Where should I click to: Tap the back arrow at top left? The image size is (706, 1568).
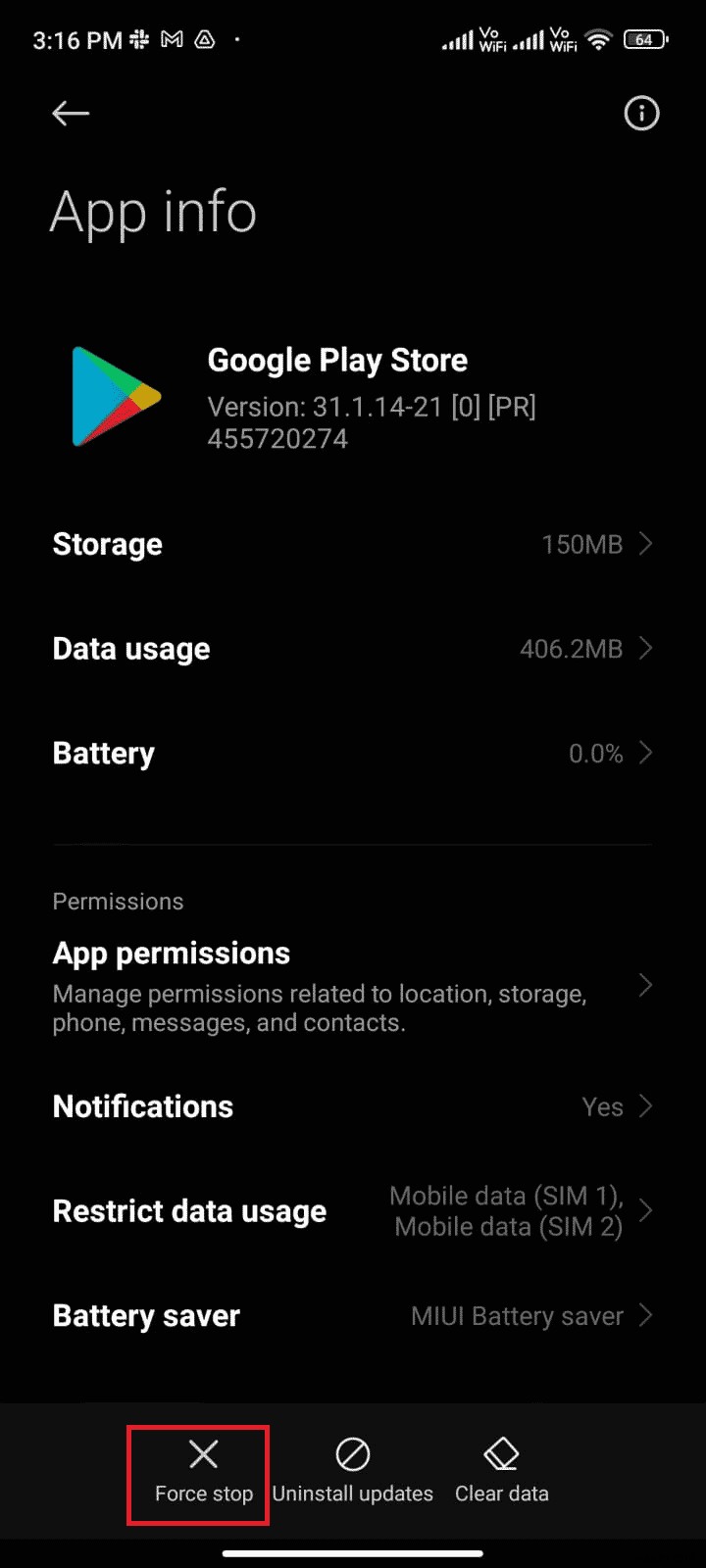click(70, 114)
